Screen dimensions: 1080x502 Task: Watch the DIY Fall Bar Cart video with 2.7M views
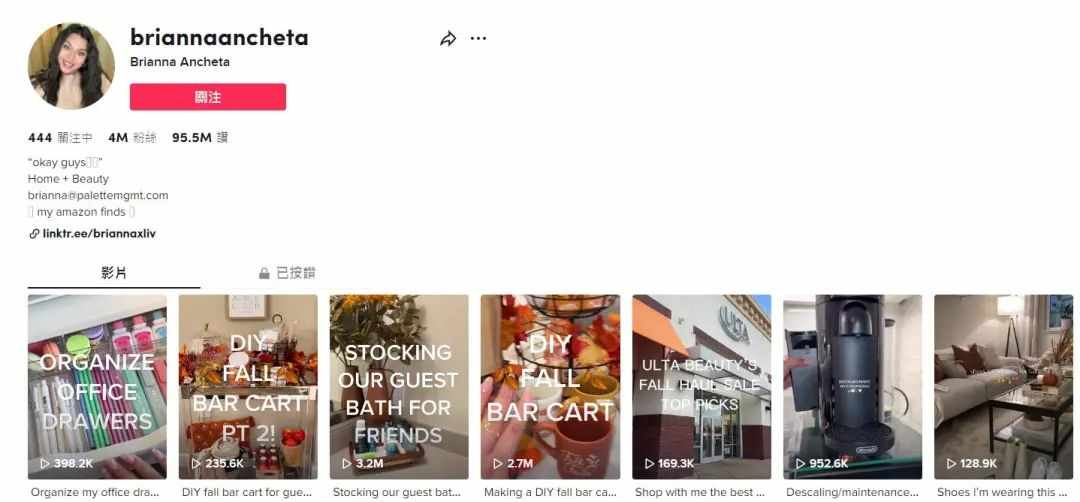click(x=550, y=386)
